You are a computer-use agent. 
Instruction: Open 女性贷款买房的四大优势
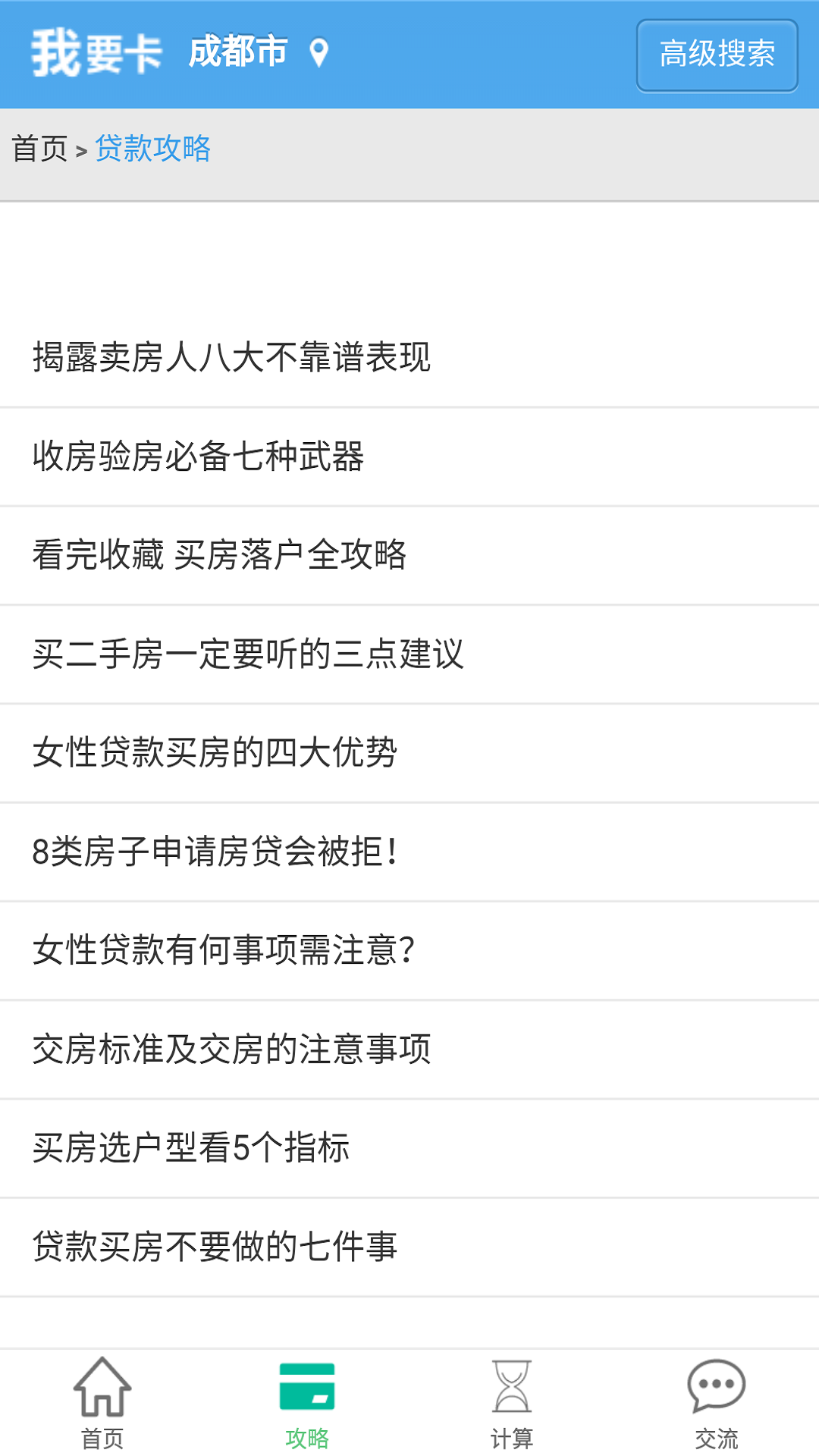click(x=215, y=753)
